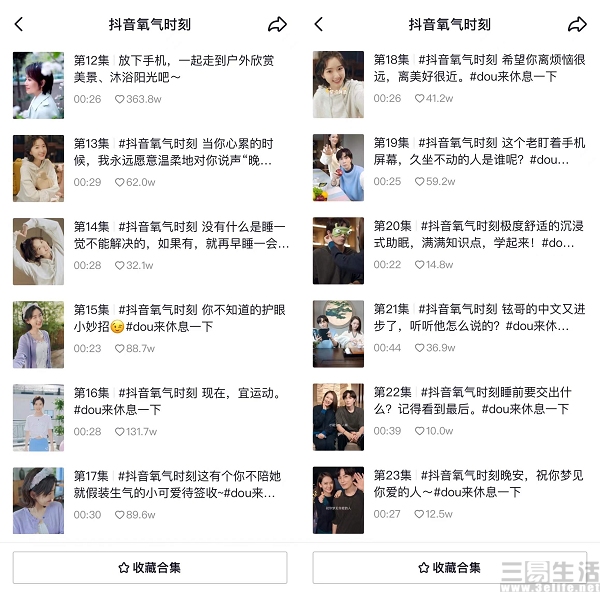
Task: Open 第18集 episode row
Action: click(450, 83)
